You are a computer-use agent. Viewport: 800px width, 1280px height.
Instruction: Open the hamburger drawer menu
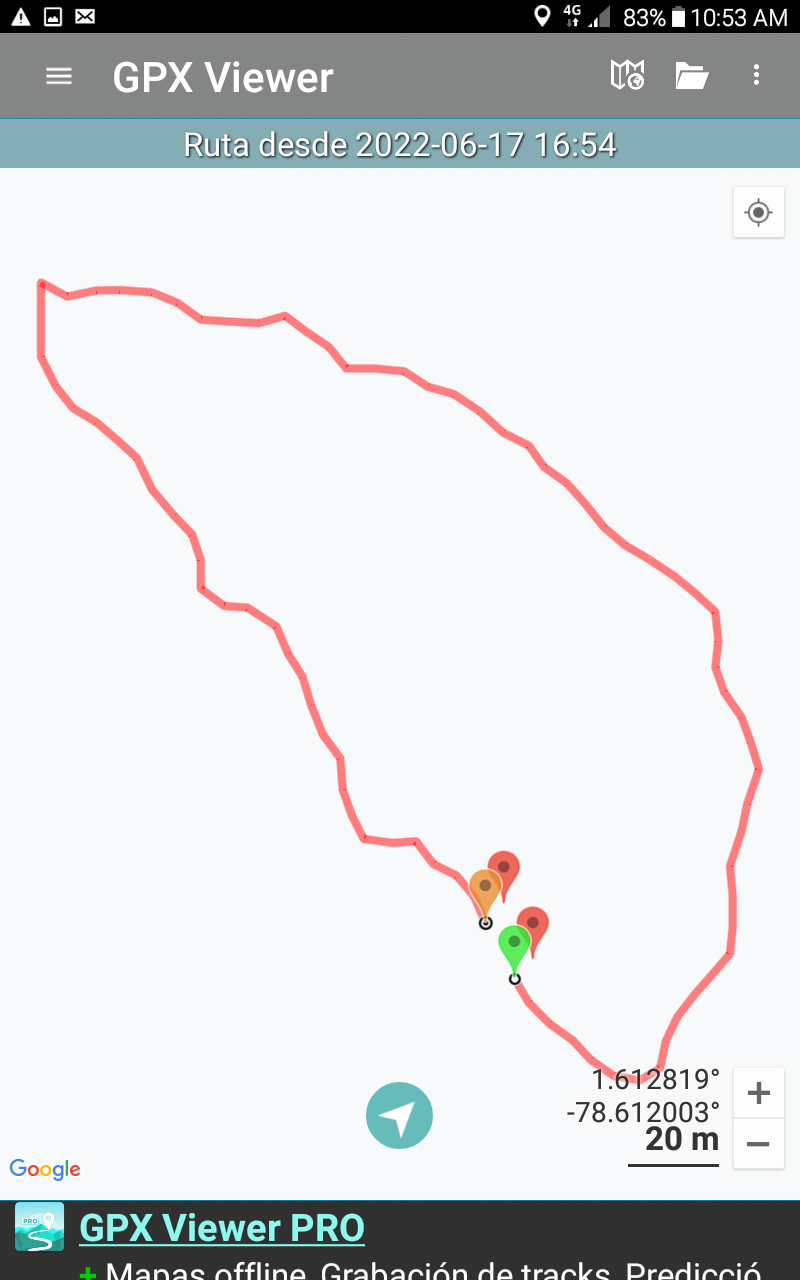(x=59, y=76)
